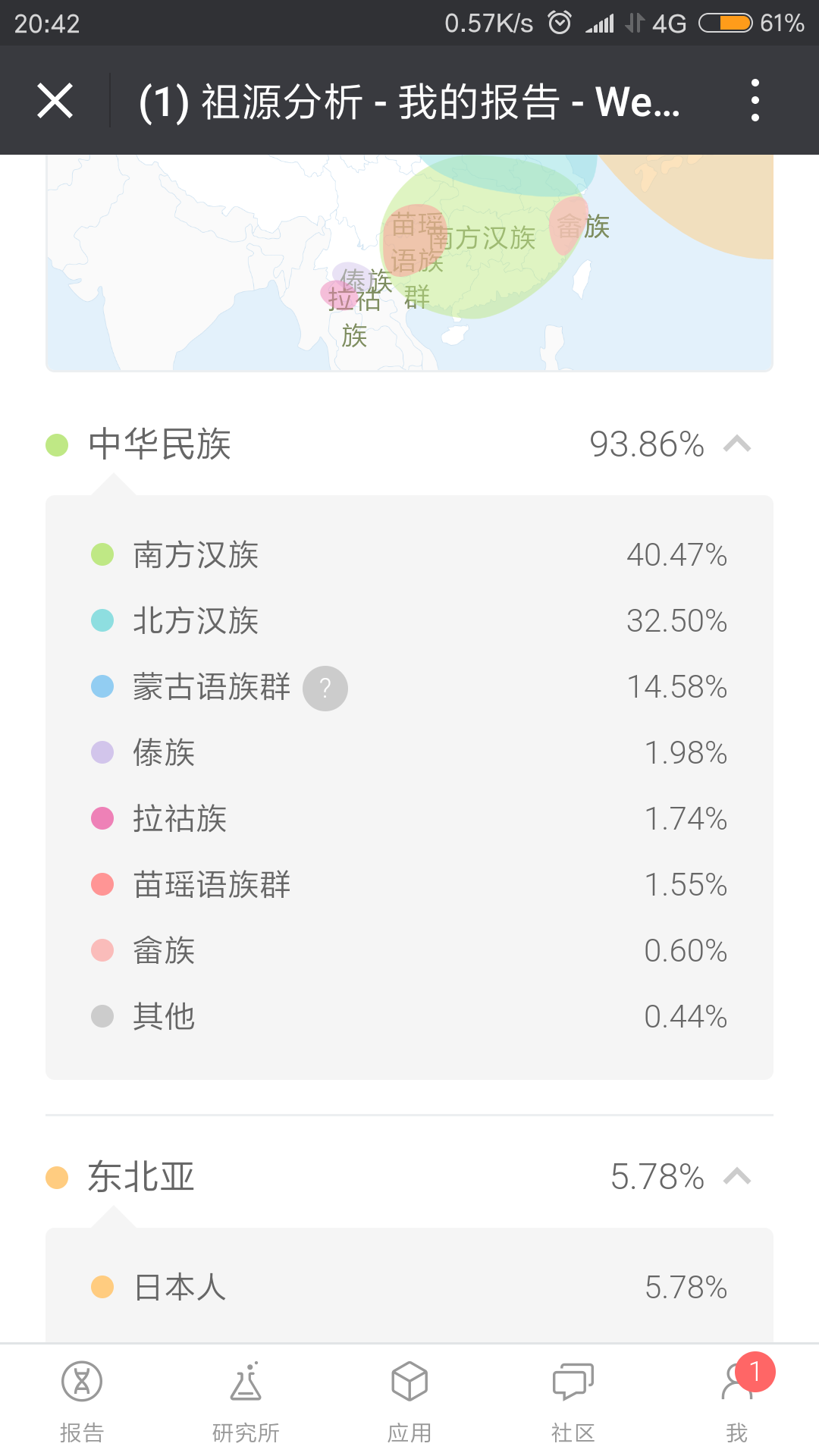Collapse the 东北亚 section
The height and width of the screenshot is (1456, 819).
coord(737,1176)
